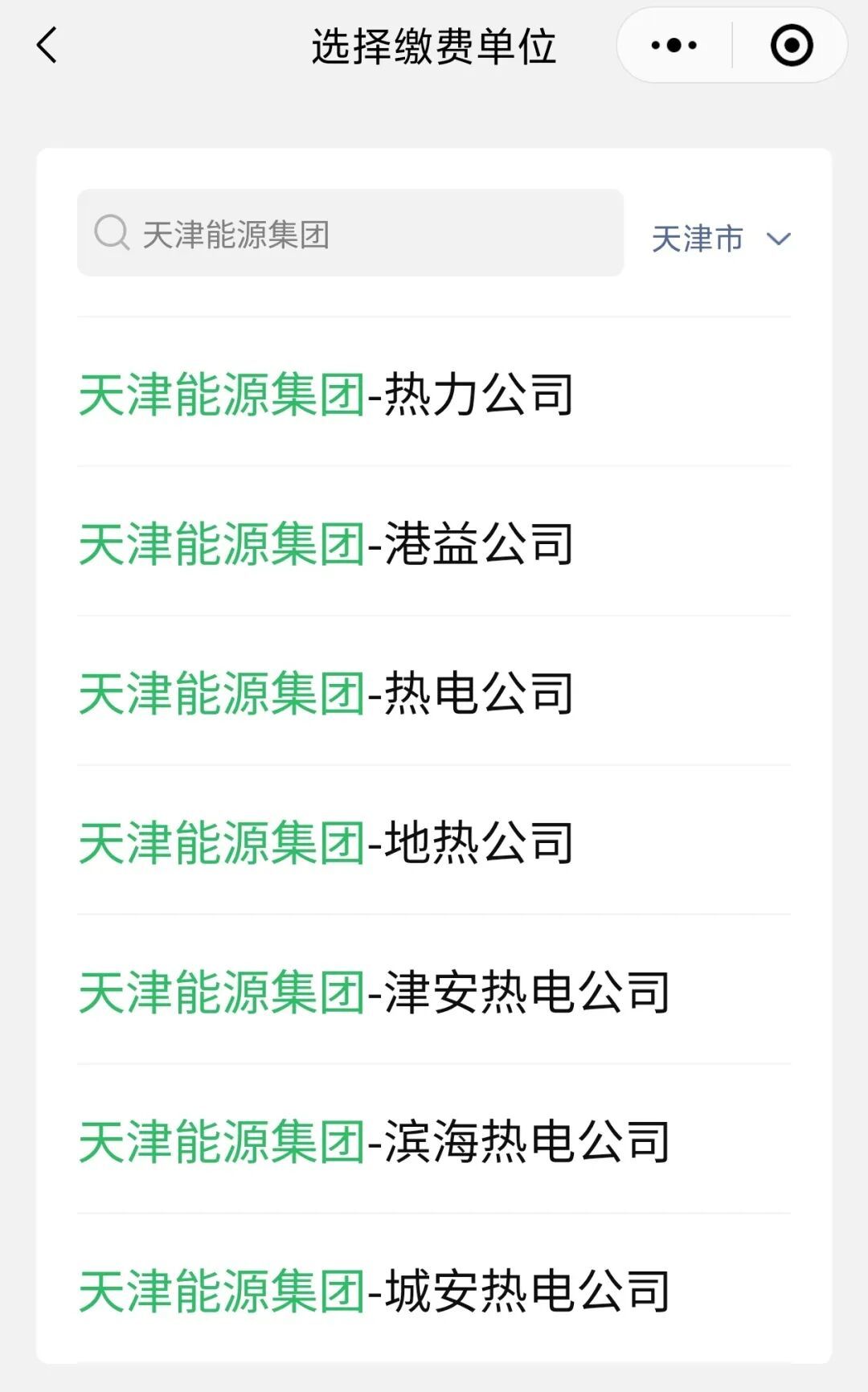Choose 天津能源集团-热电公司
The width and height of the screenshot is (868, 1392).
click(434, 692)
